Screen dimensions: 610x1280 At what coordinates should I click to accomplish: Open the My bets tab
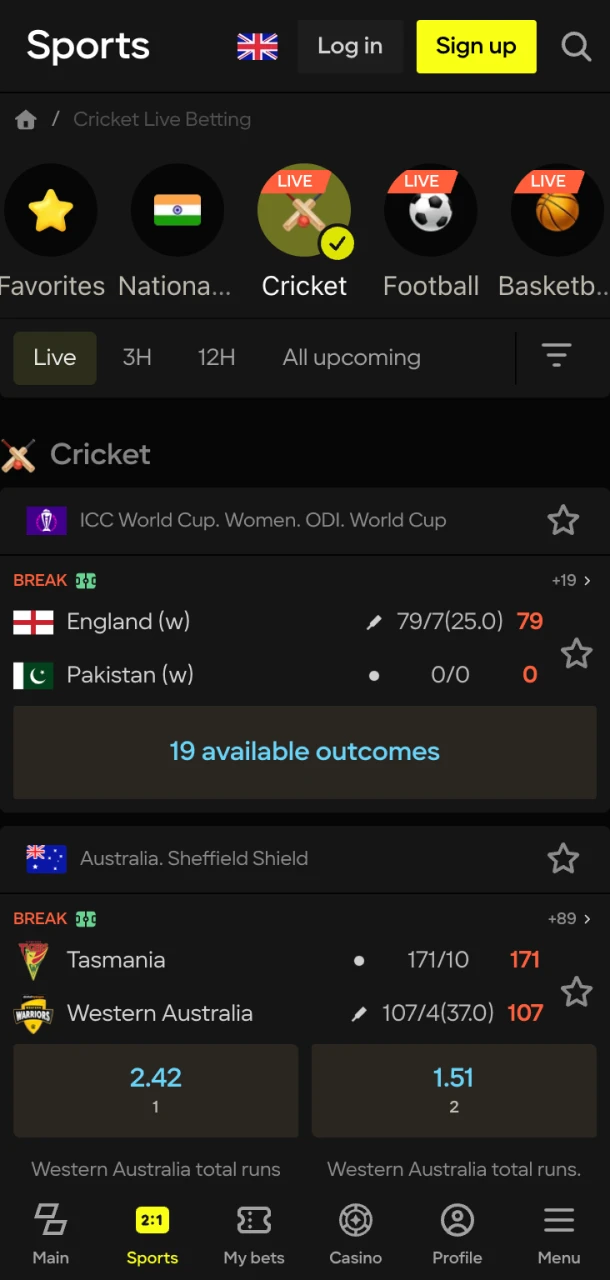254,1234
